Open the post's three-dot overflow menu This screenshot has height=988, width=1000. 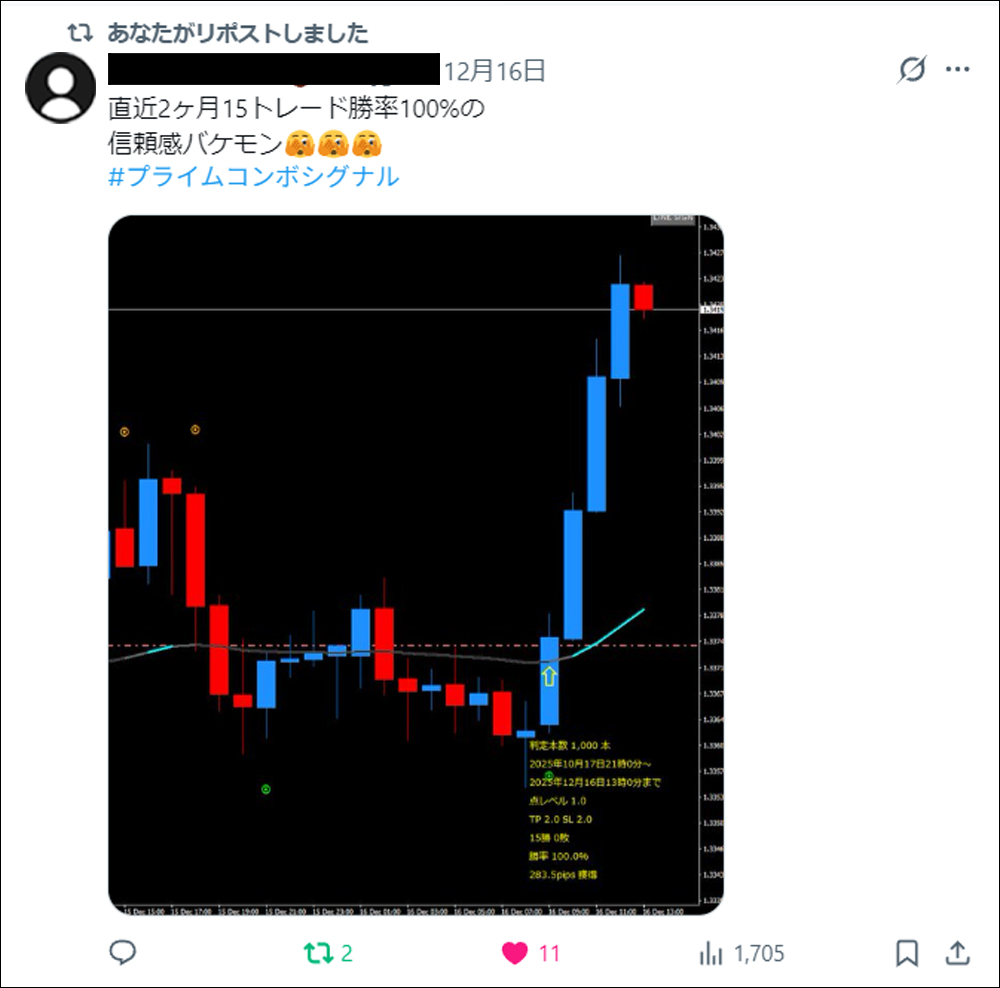958,69
